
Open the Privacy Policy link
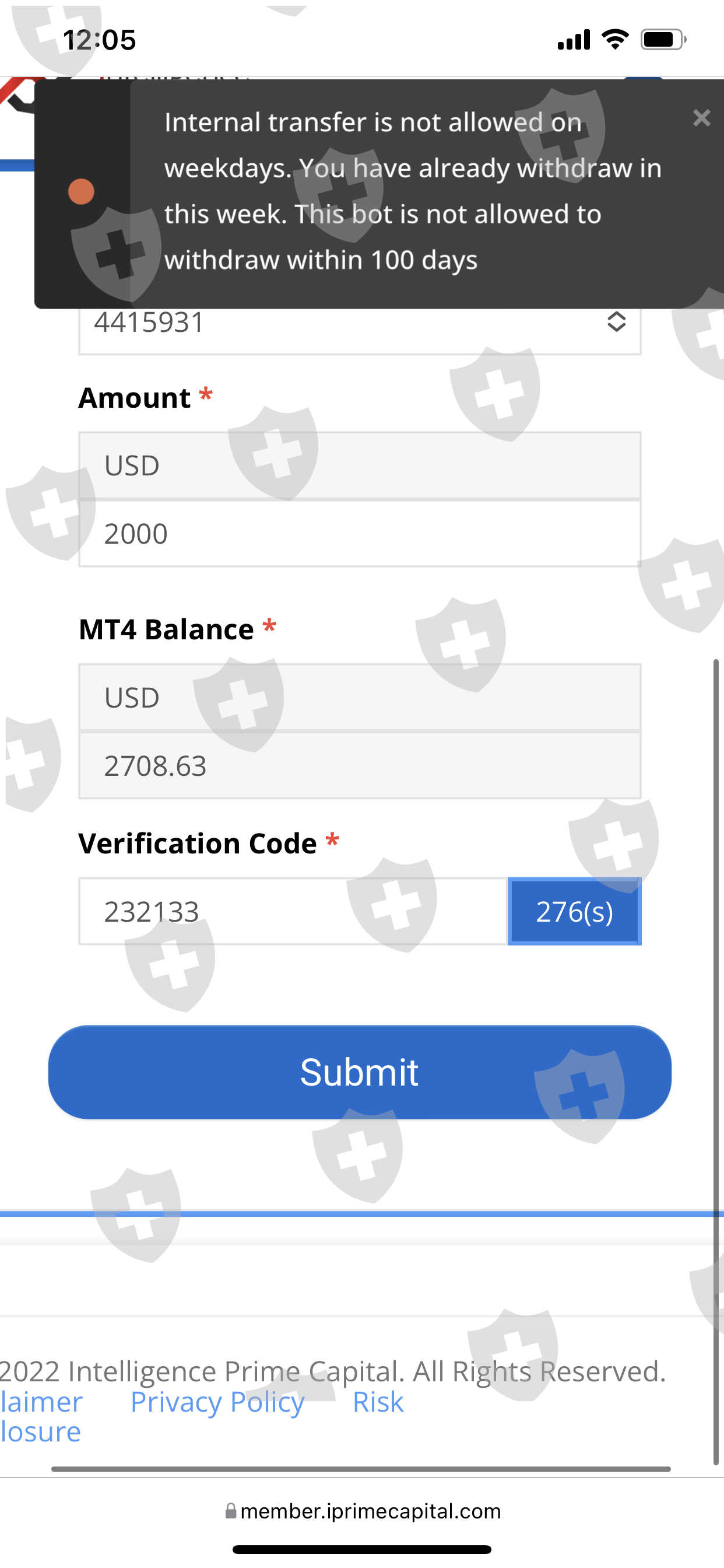point(217,1401)
